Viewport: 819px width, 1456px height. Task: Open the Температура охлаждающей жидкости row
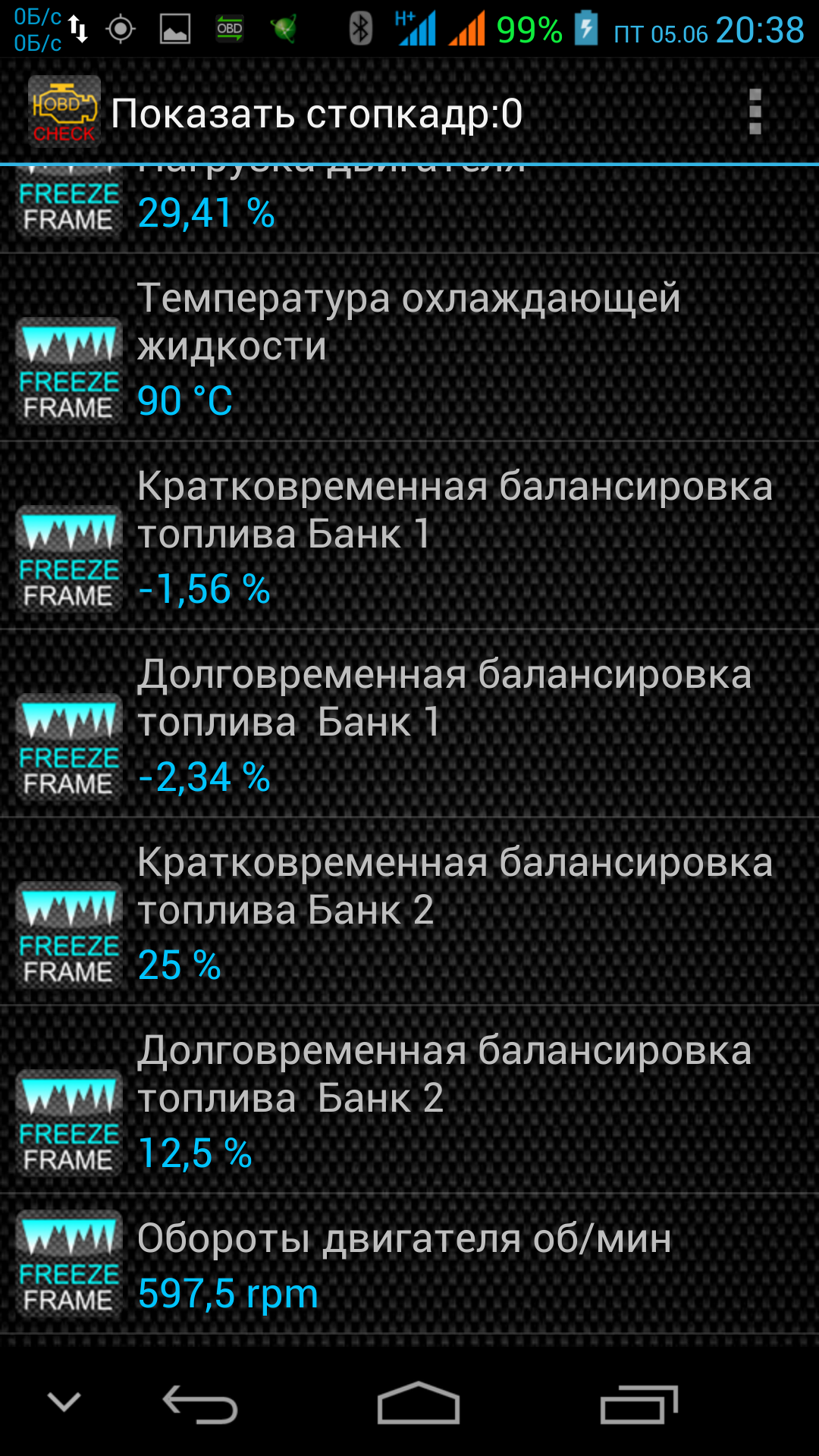coord(409,349)
